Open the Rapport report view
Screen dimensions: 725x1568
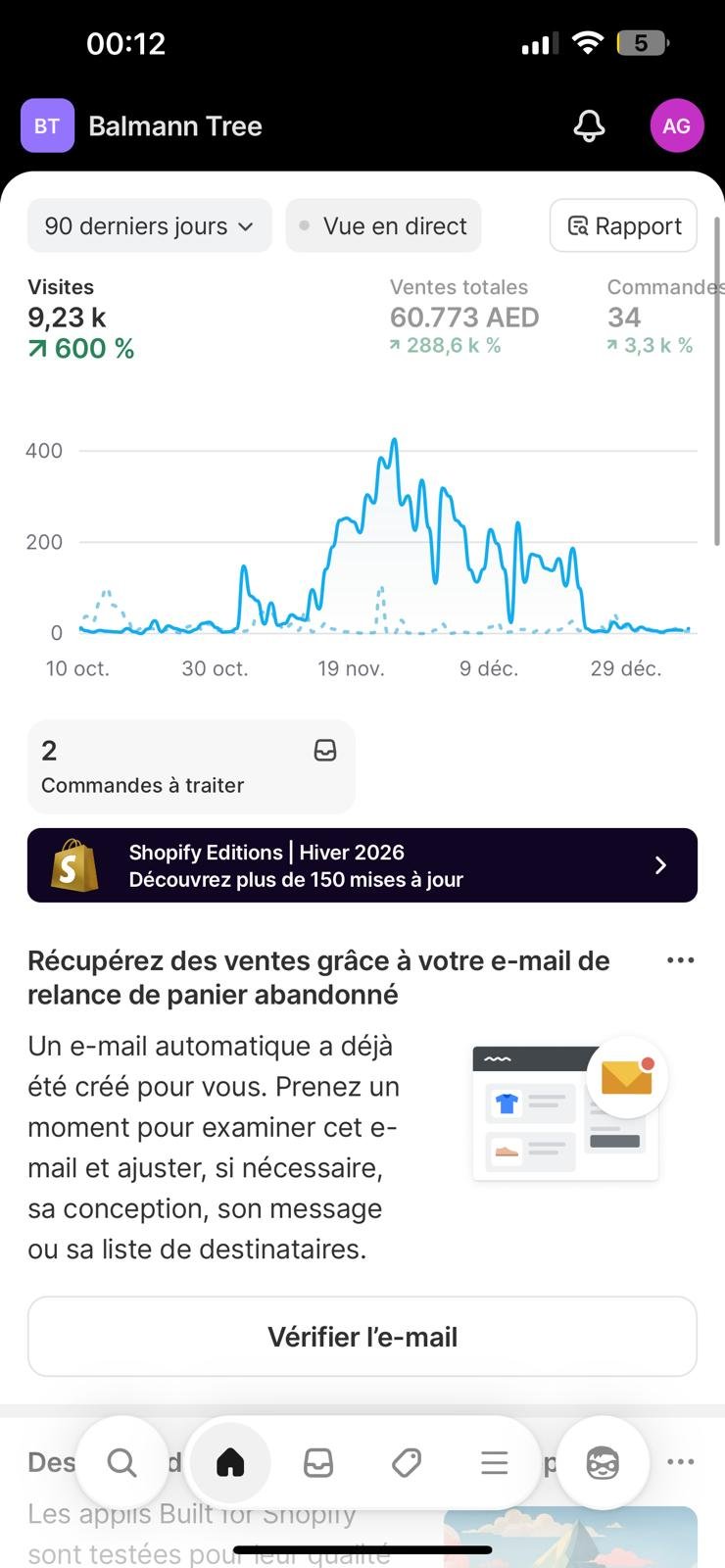tap(623, 225)
